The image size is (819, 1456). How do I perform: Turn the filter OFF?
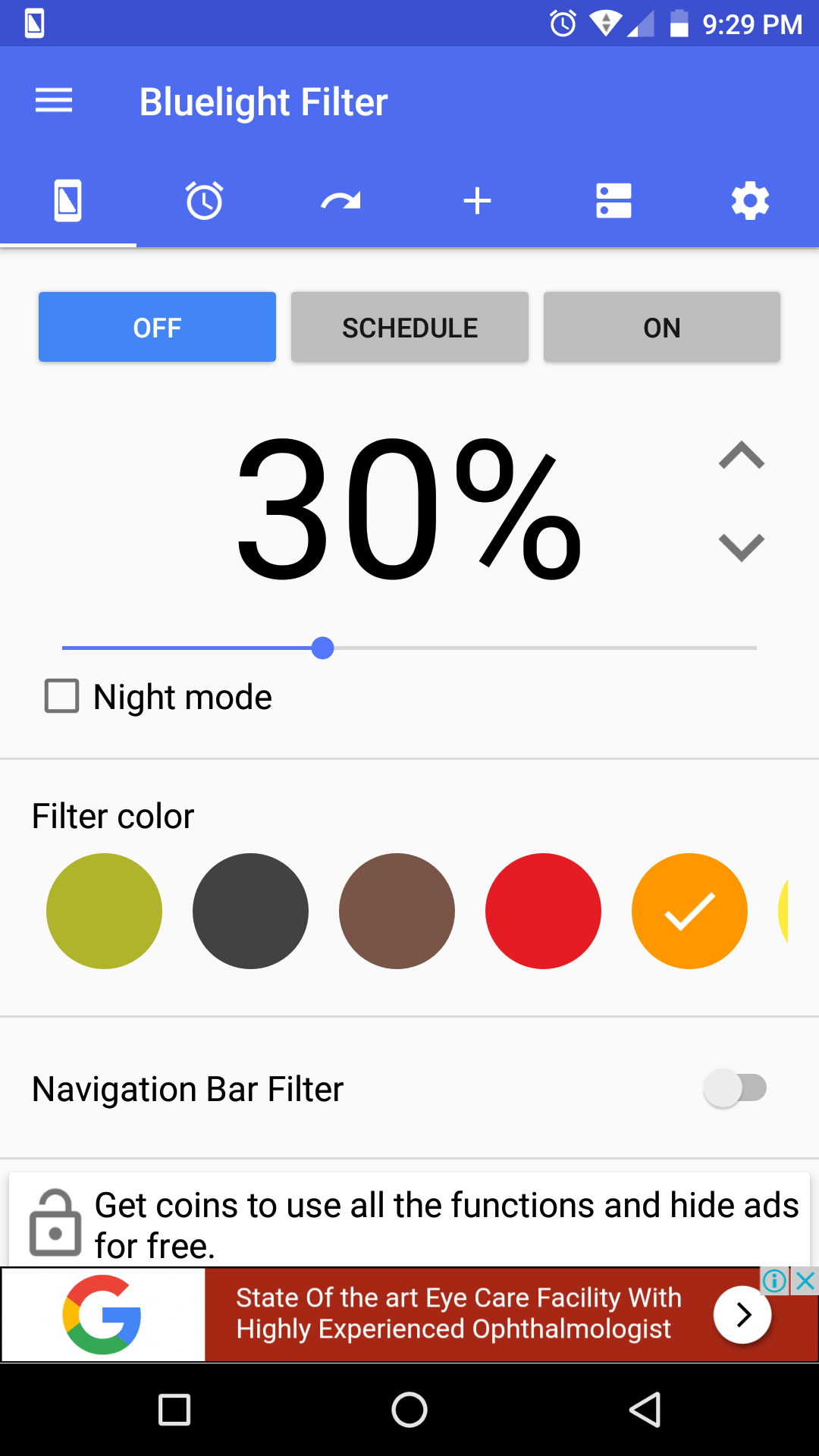[157, 328]
